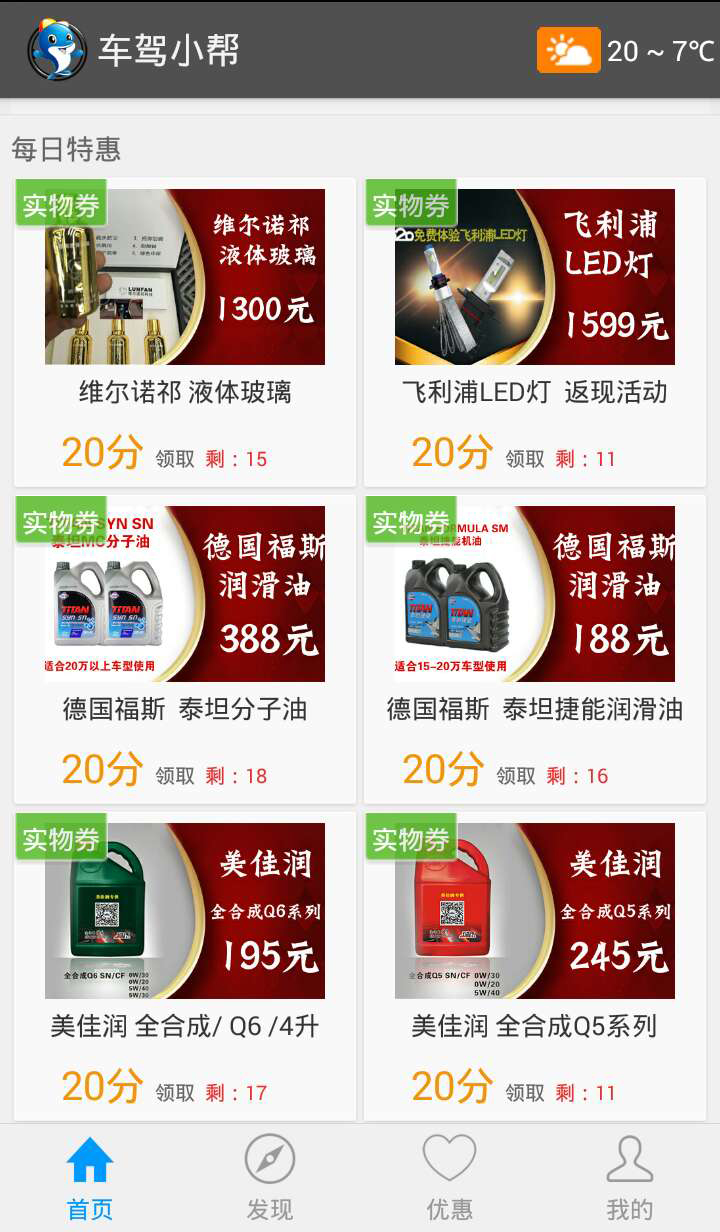Screen dimensions: 720x1232
Task: Go to the 首页 tab
Action: point(90,1178)
